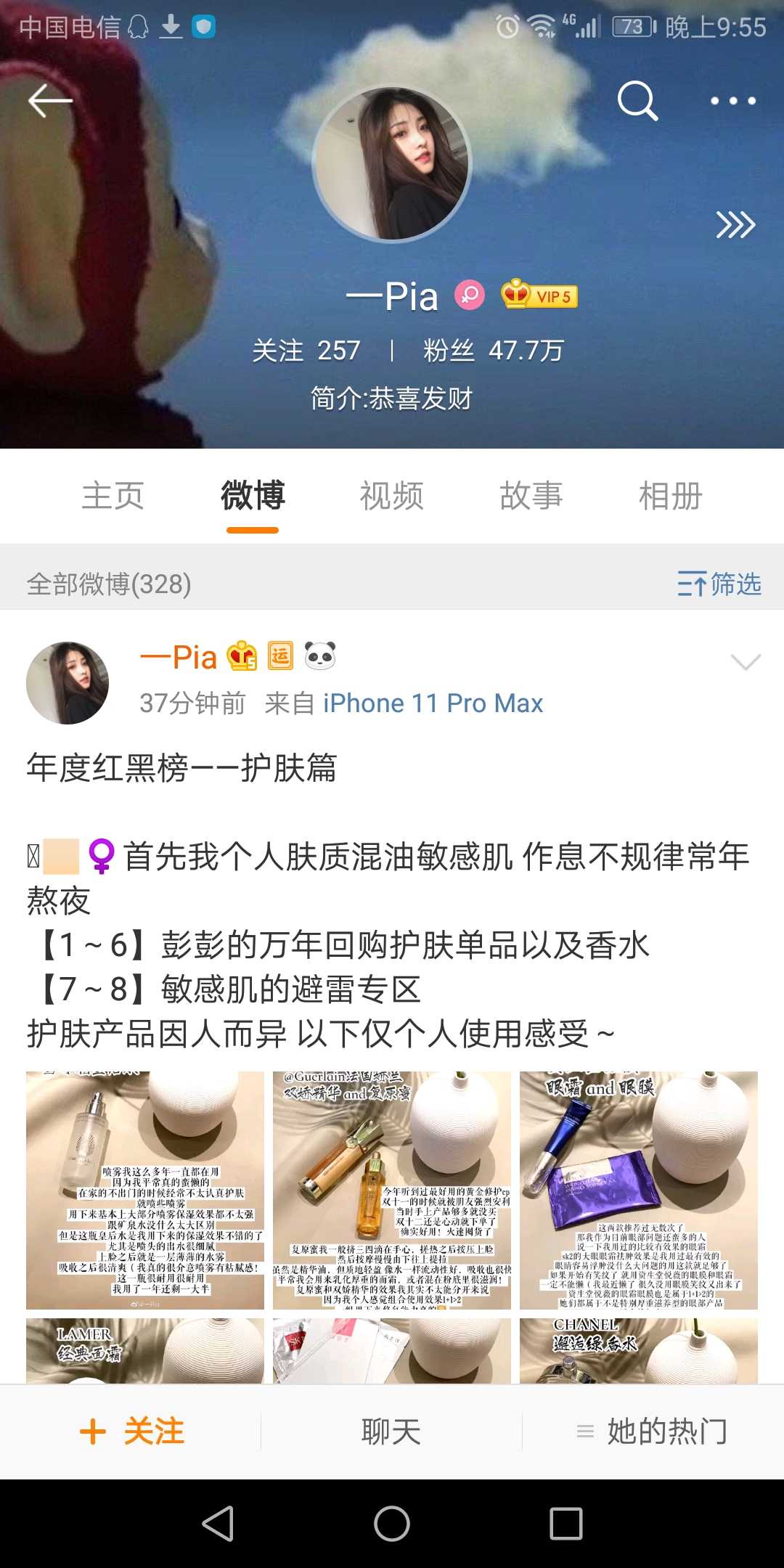Switch to the 相册 tab
The image size is (784, 1568).
pyautogui.click(x=670, y=497)
